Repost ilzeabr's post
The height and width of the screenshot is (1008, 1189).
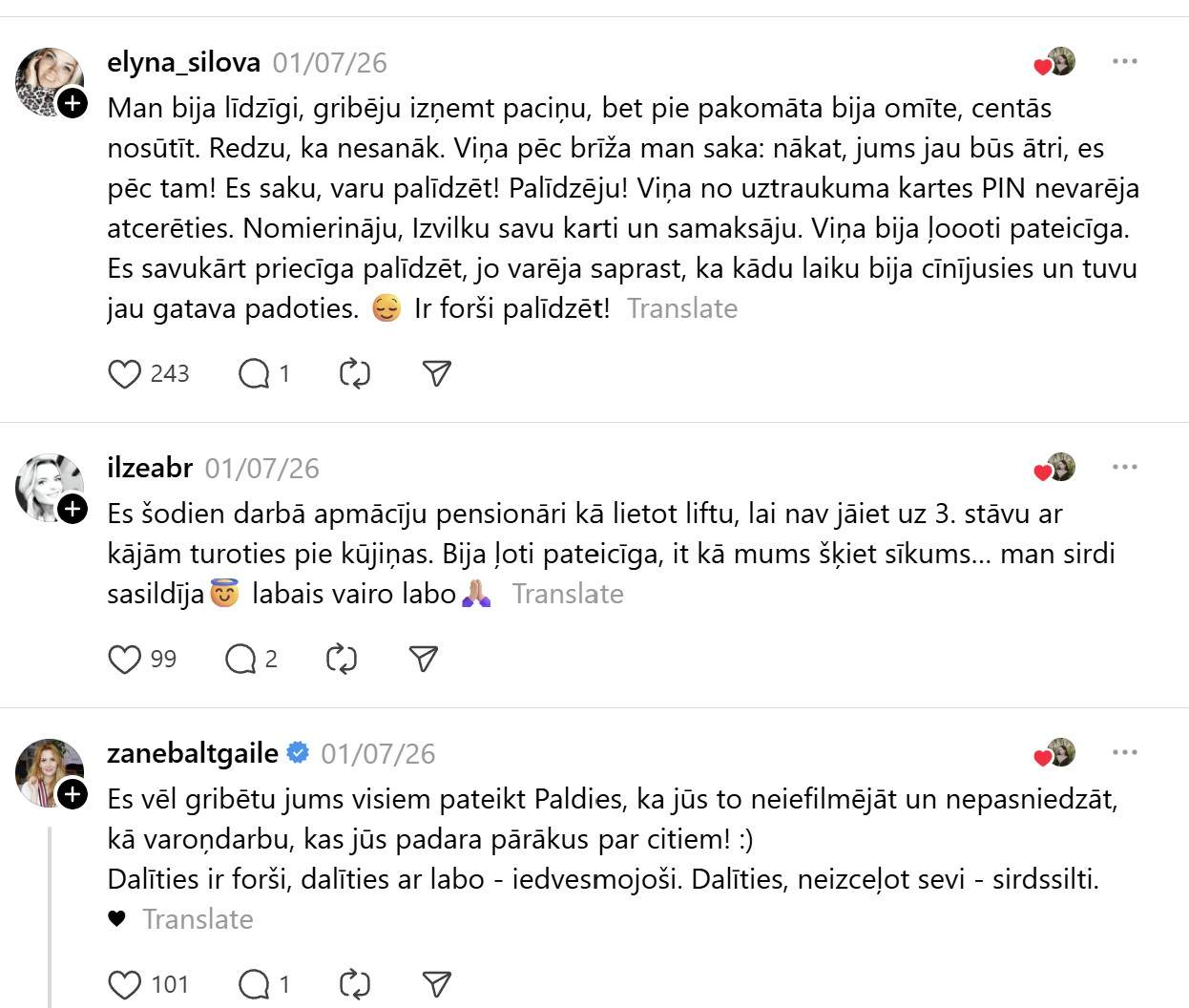[341, 659]
